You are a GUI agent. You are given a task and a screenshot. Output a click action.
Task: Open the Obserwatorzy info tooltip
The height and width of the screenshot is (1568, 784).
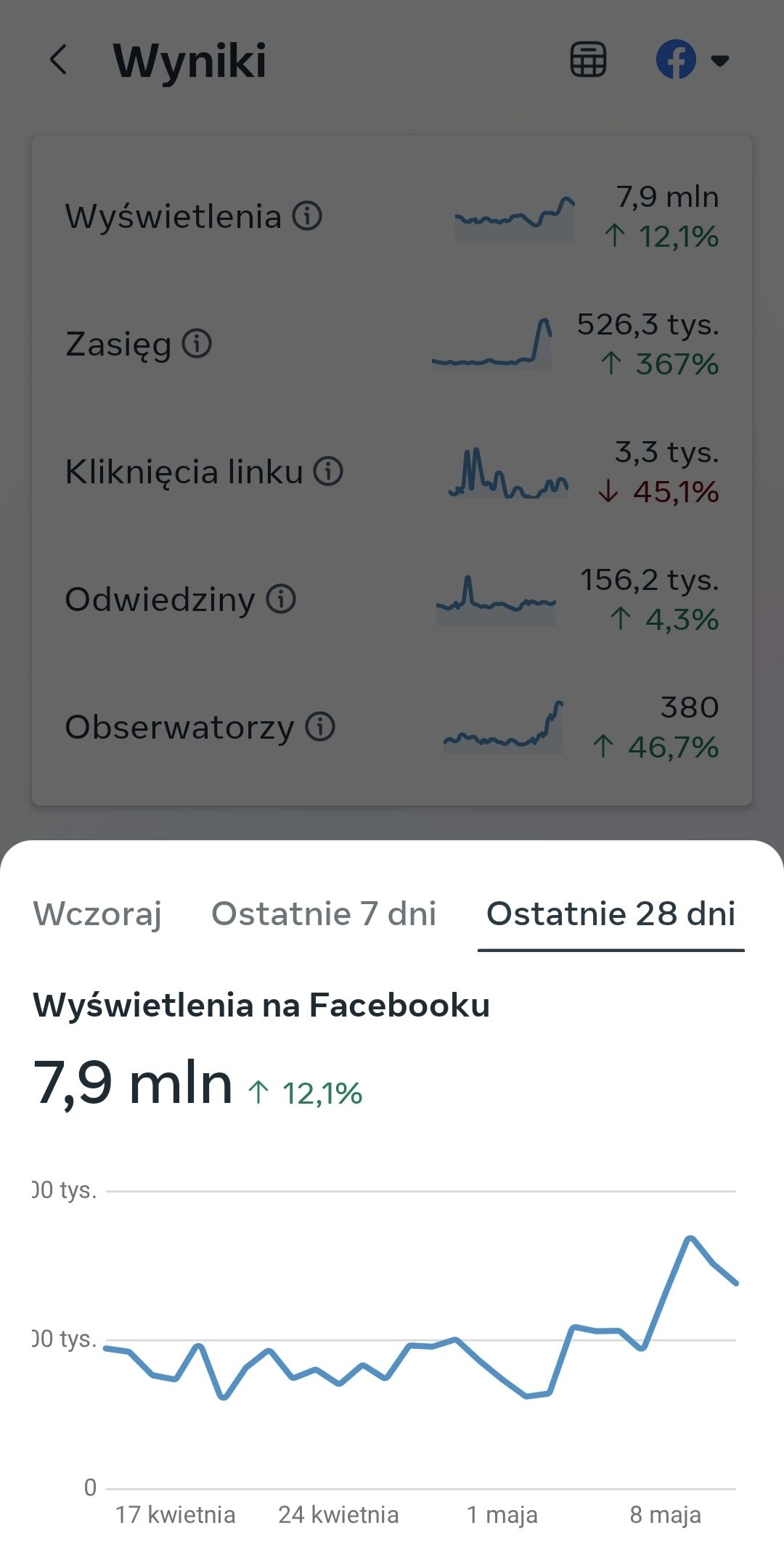click(x=317, y=727)
